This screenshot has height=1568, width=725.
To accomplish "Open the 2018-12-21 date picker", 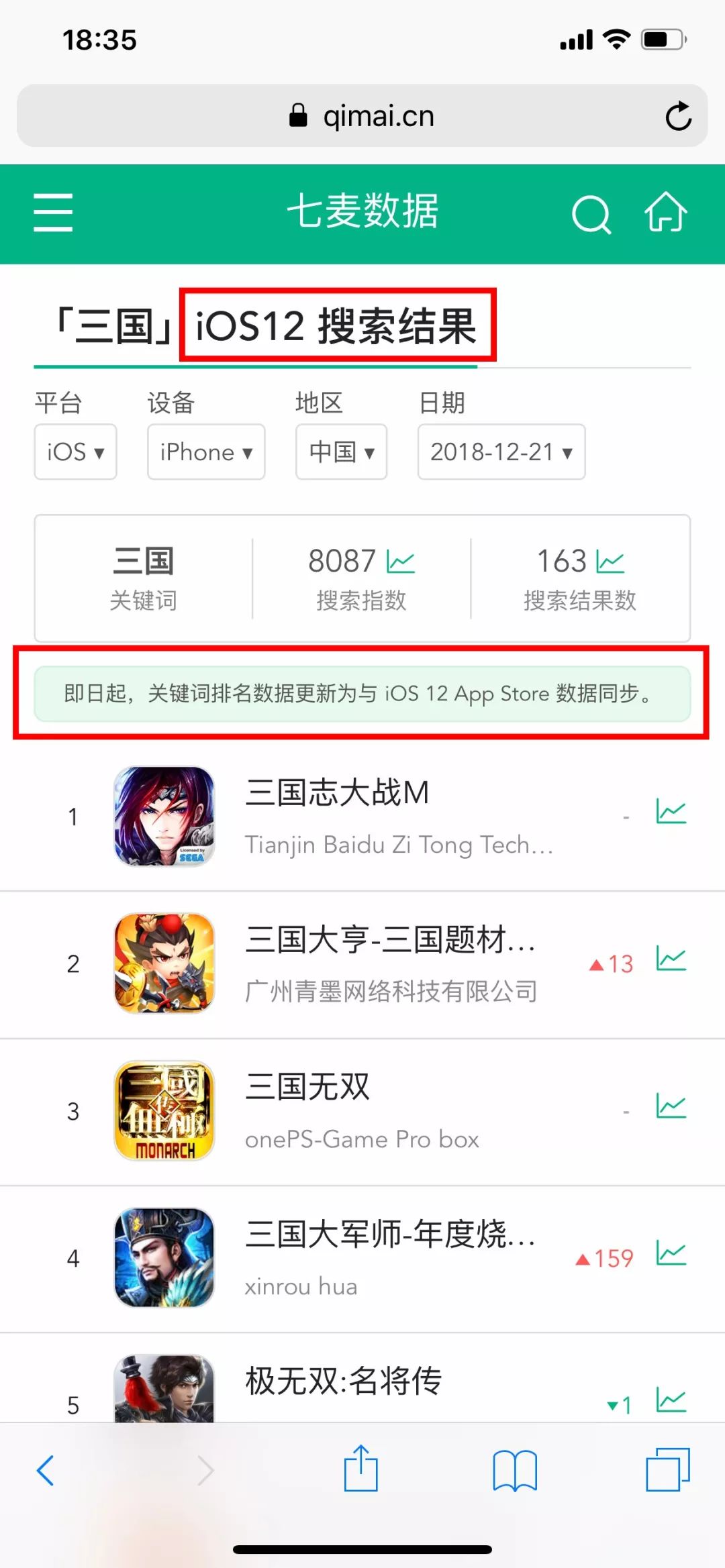I will click(501, 452).
